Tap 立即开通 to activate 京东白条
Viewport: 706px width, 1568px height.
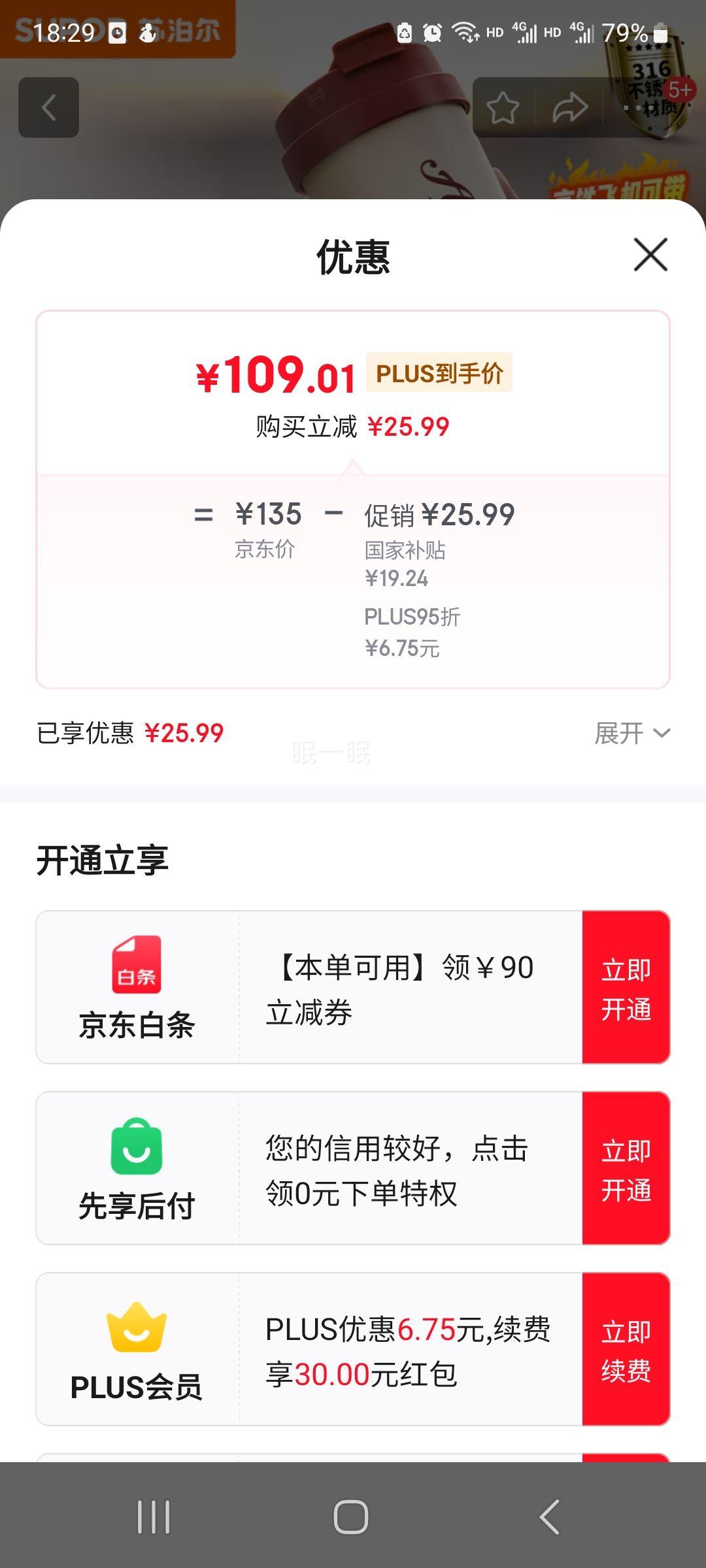pos(626,988)
